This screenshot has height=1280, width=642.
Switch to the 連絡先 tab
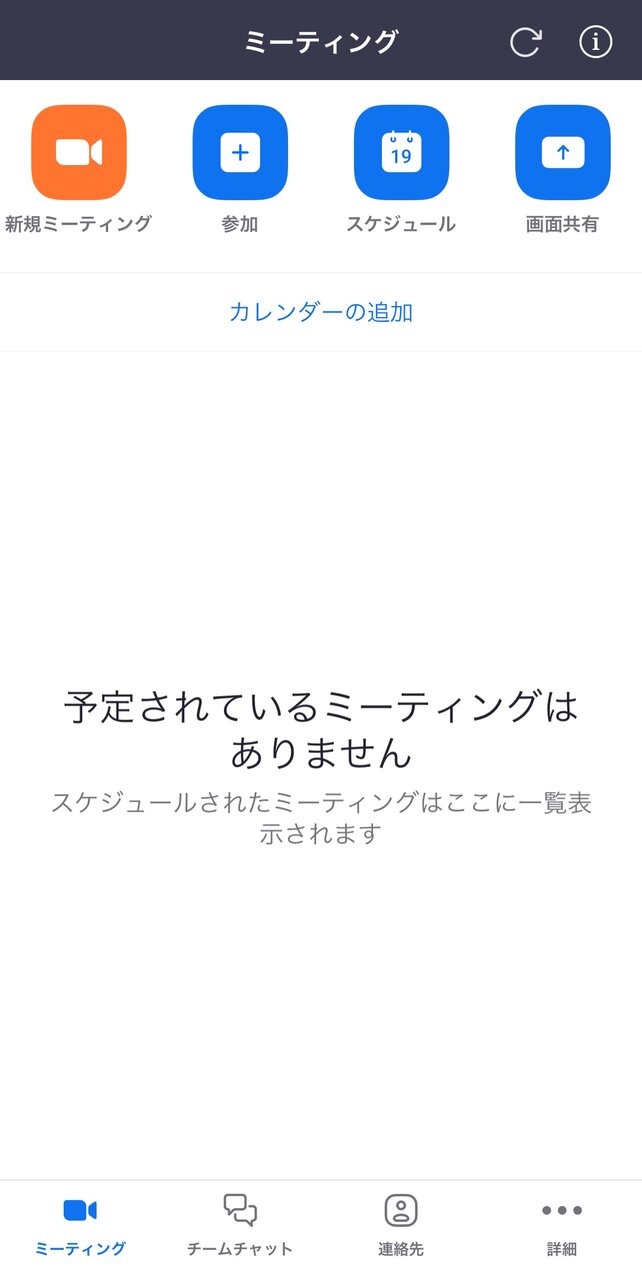coord(401,1226)
